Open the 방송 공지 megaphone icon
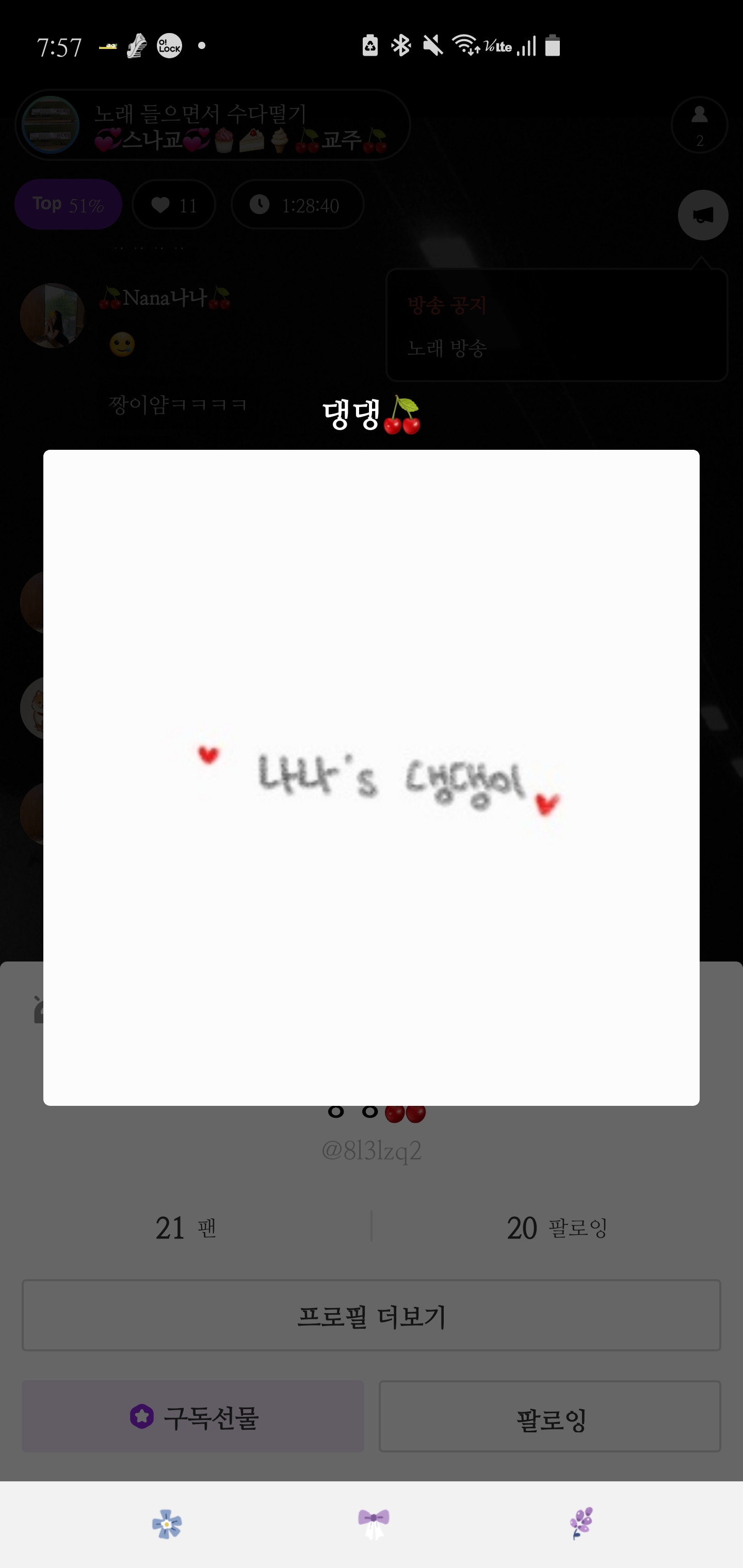 coord(703,215)
